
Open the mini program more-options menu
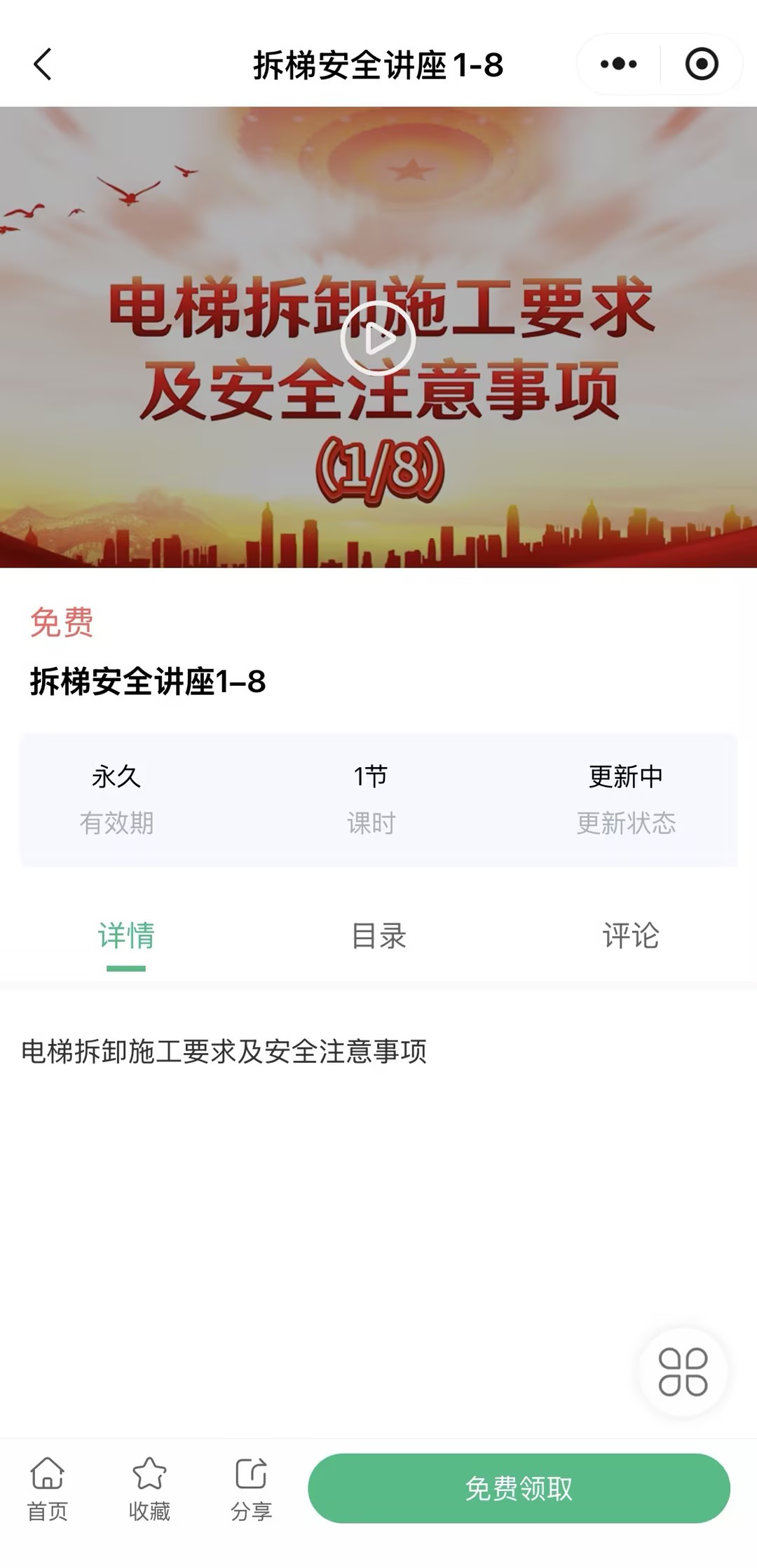point(618,64)
